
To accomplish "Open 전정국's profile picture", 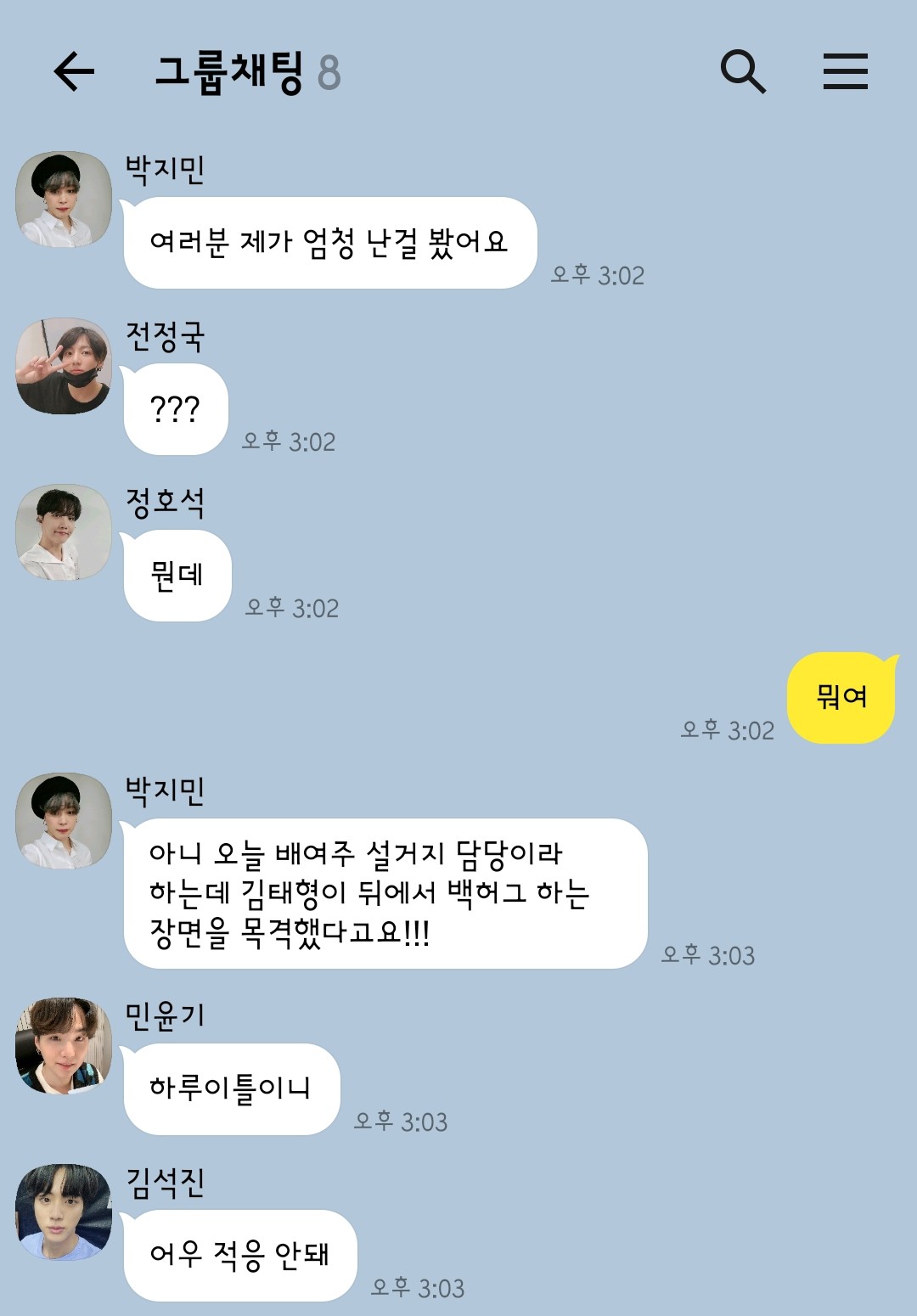I will tap(64, 367).
